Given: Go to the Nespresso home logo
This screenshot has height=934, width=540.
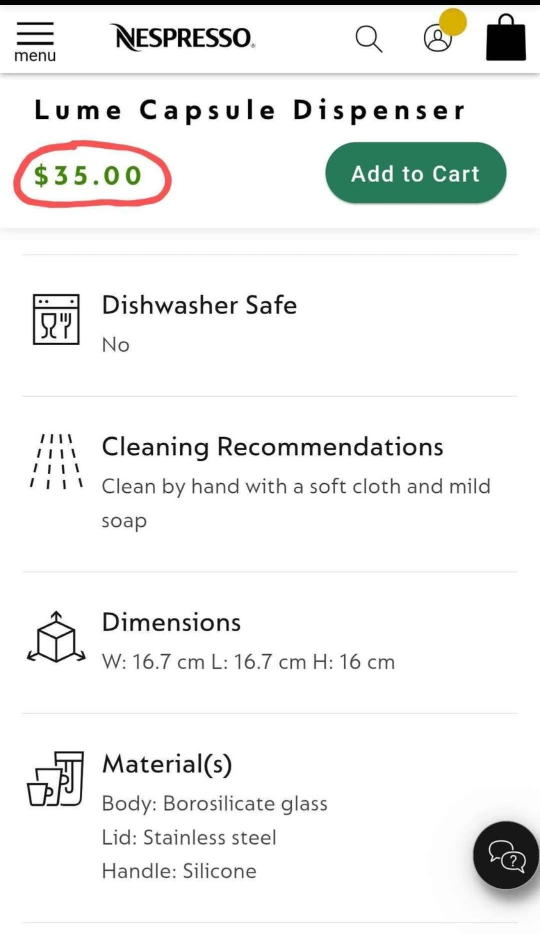Looking at the screenshot, I should 183,38.
